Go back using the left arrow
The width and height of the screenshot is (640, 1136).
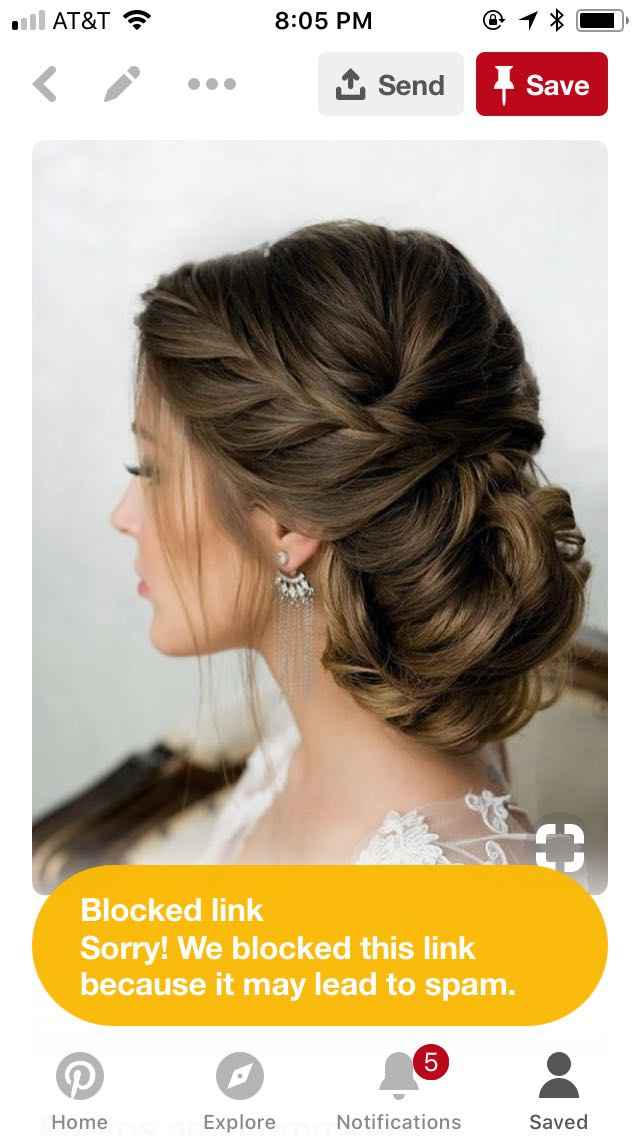pyautogui.click(x=45, y=85)
